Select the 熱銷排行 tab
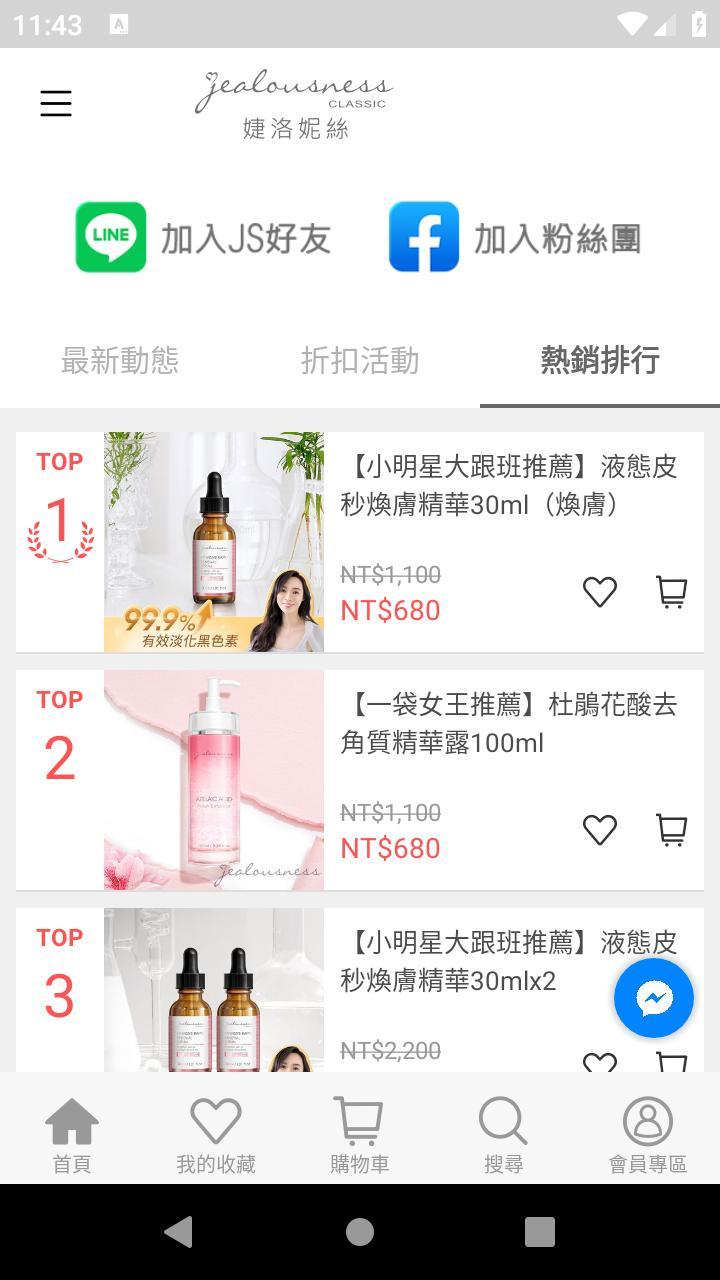The height and width of the screenshot is (1280, 720). (x=600, y=360)
